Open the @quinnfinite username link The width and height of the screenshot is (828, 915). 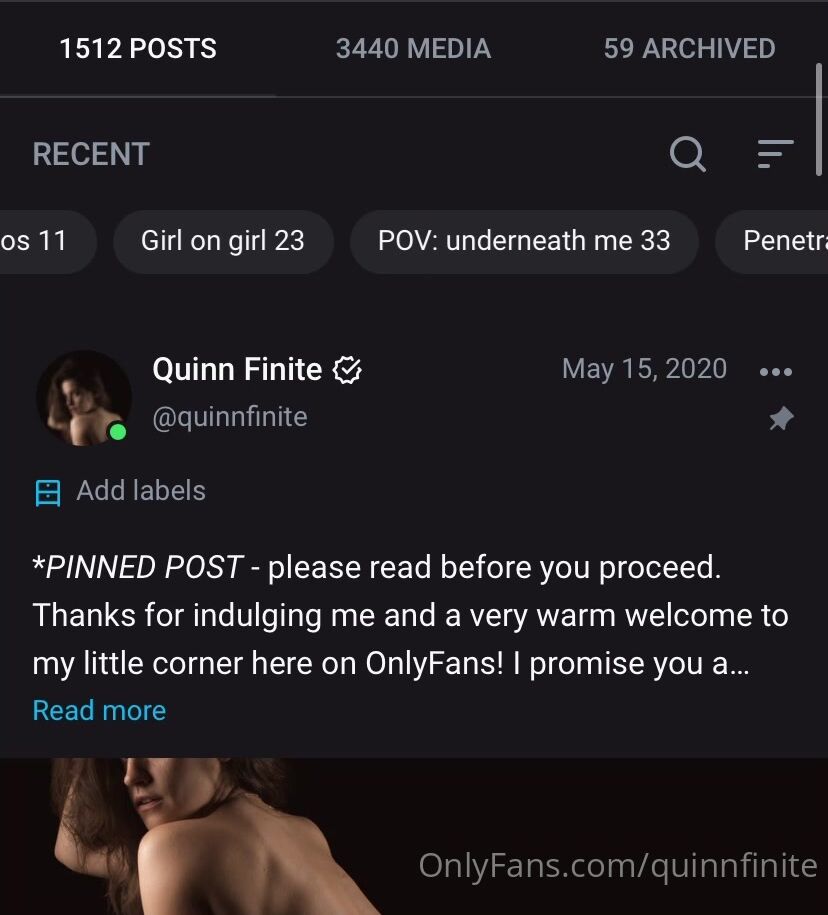point(229,417)
